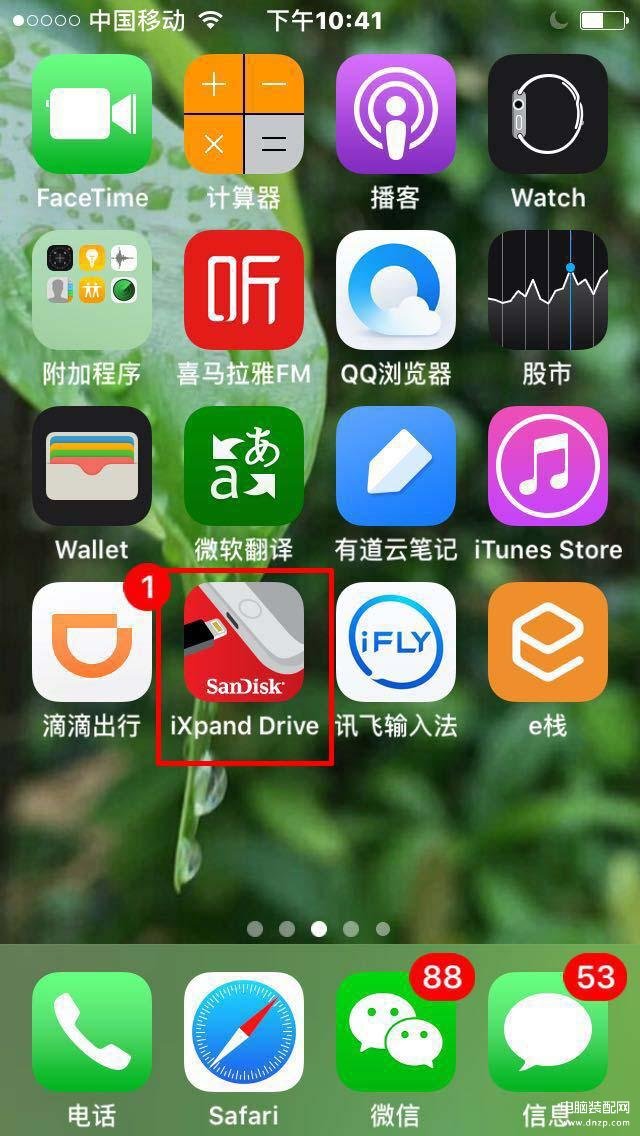Open QQ浏览器 browser

pyautogui.click(x=396, y=290)
